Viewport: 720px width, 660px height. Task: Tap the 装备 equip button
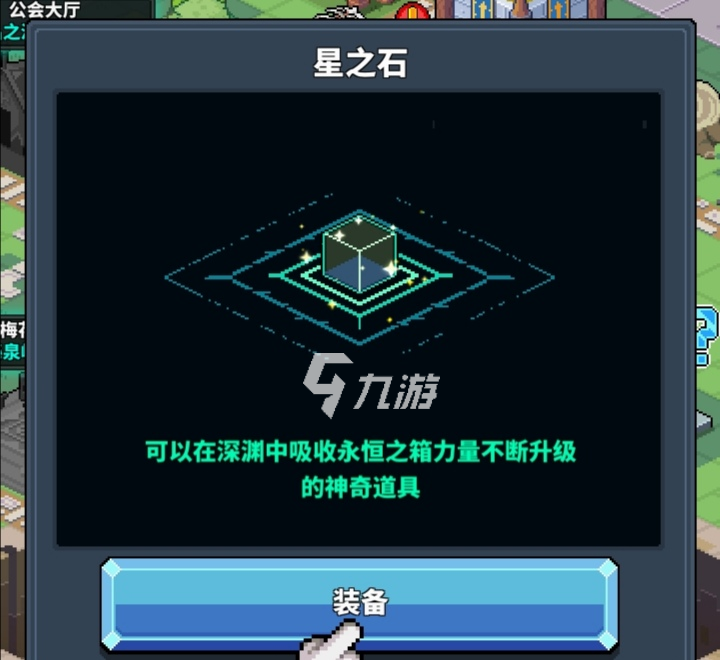[360, 604]
